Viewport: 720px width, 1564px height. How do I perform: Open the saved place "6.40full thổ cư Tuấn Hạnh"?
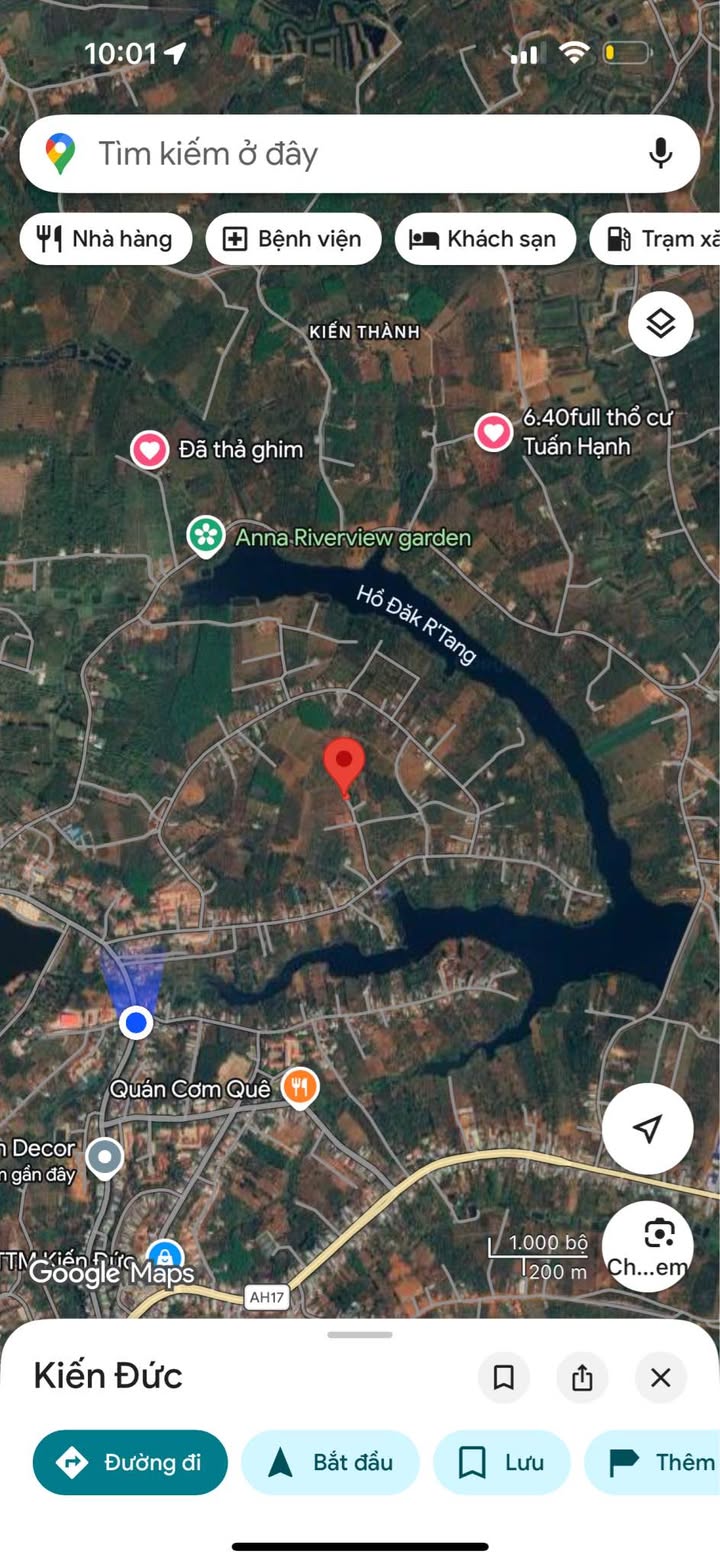pyautogui.click(x=493, y=433)
